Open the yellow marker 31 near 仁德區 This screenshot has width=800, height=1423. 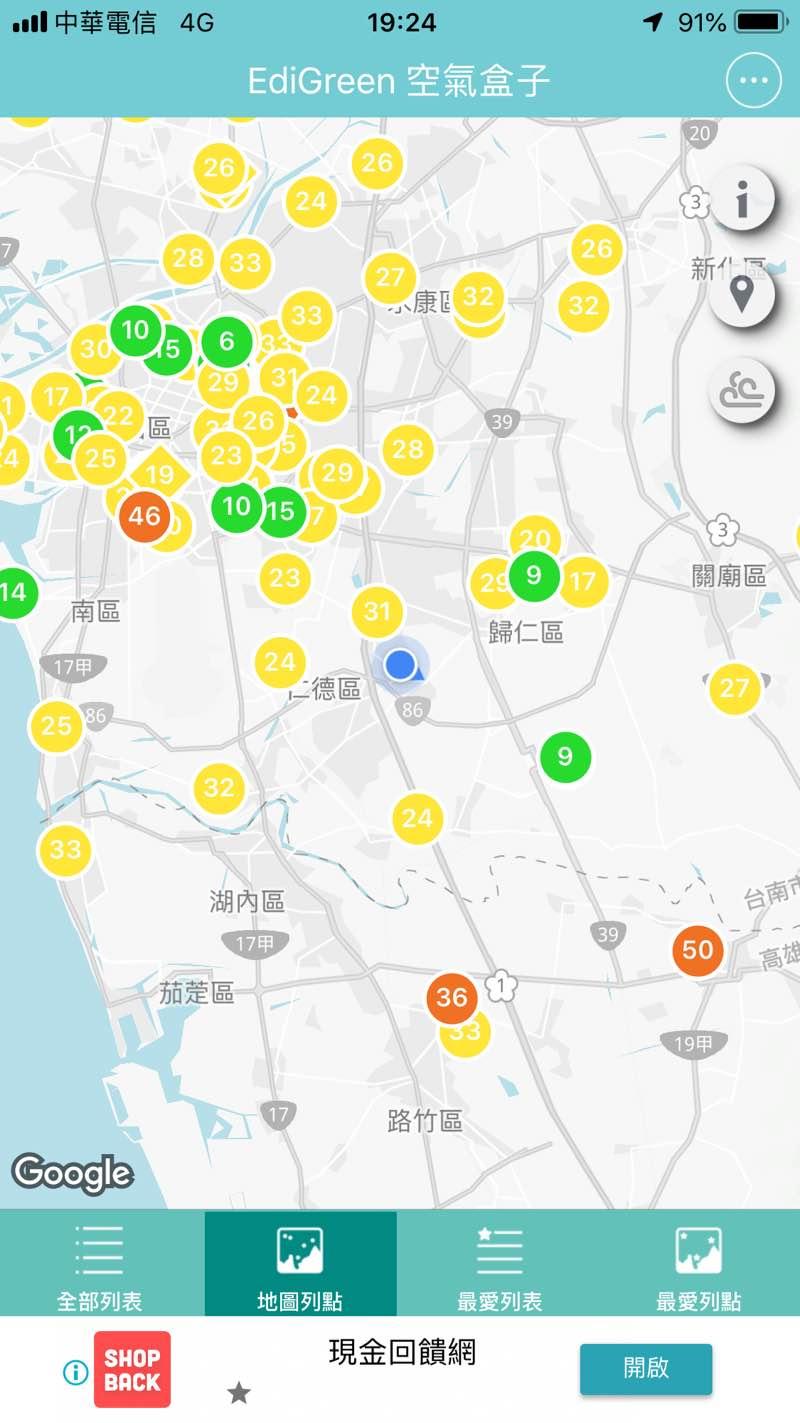pos(377,610)
